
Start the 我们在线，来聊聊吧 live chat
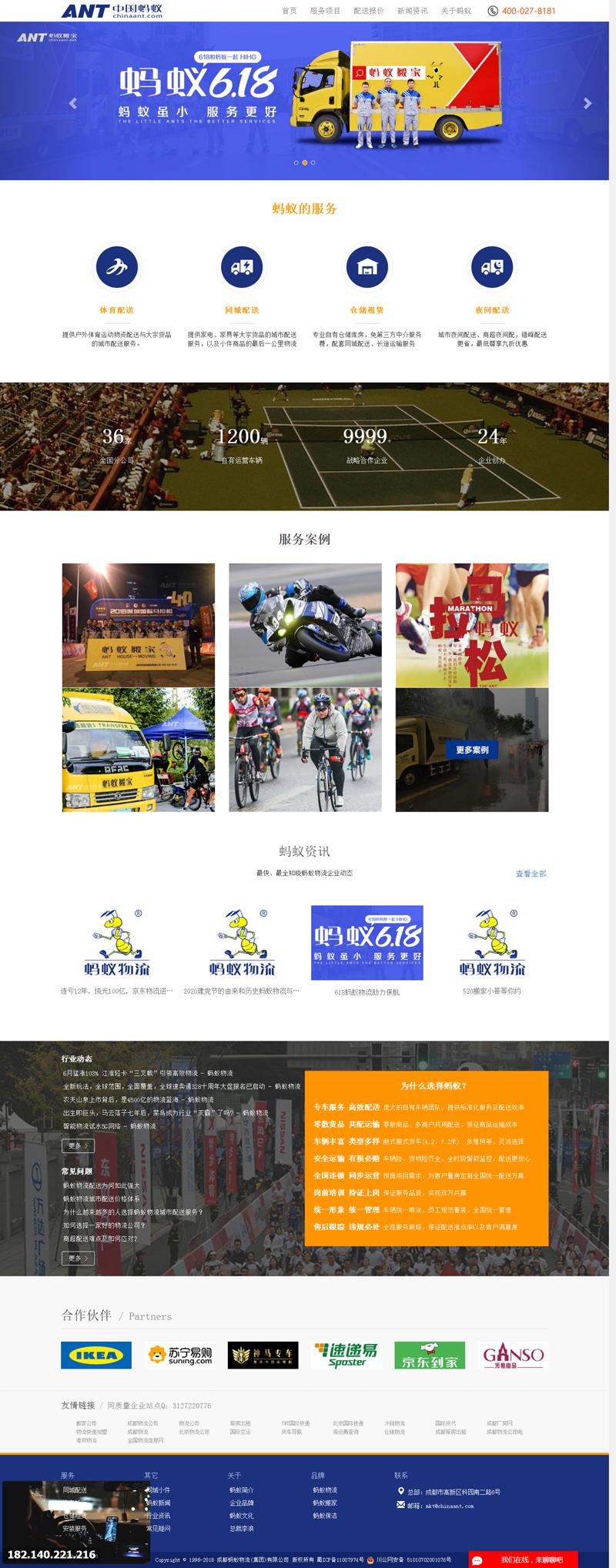click(524, 1560)
